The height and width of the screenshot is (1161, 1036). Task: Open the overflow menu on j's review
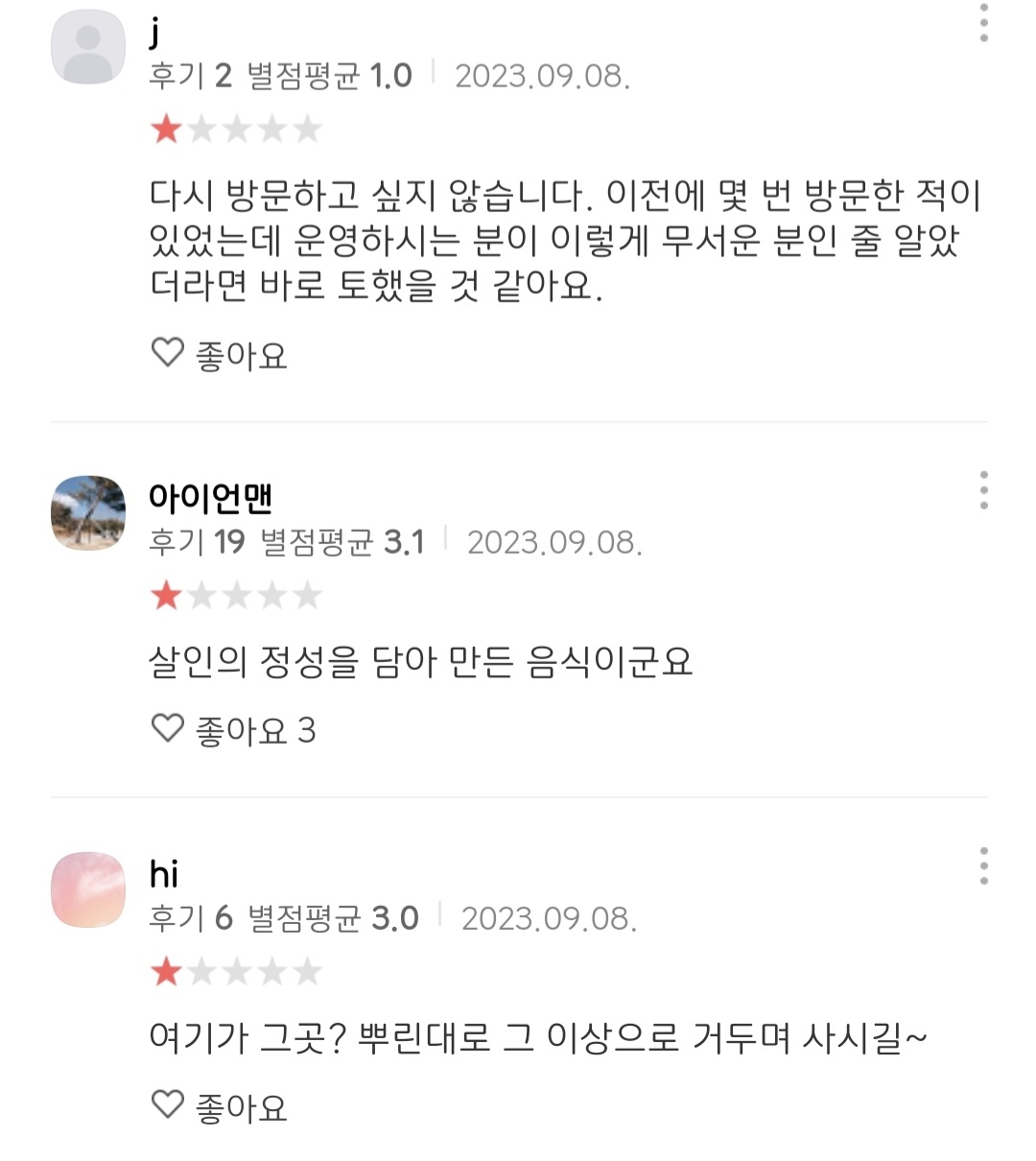[983, 23]
